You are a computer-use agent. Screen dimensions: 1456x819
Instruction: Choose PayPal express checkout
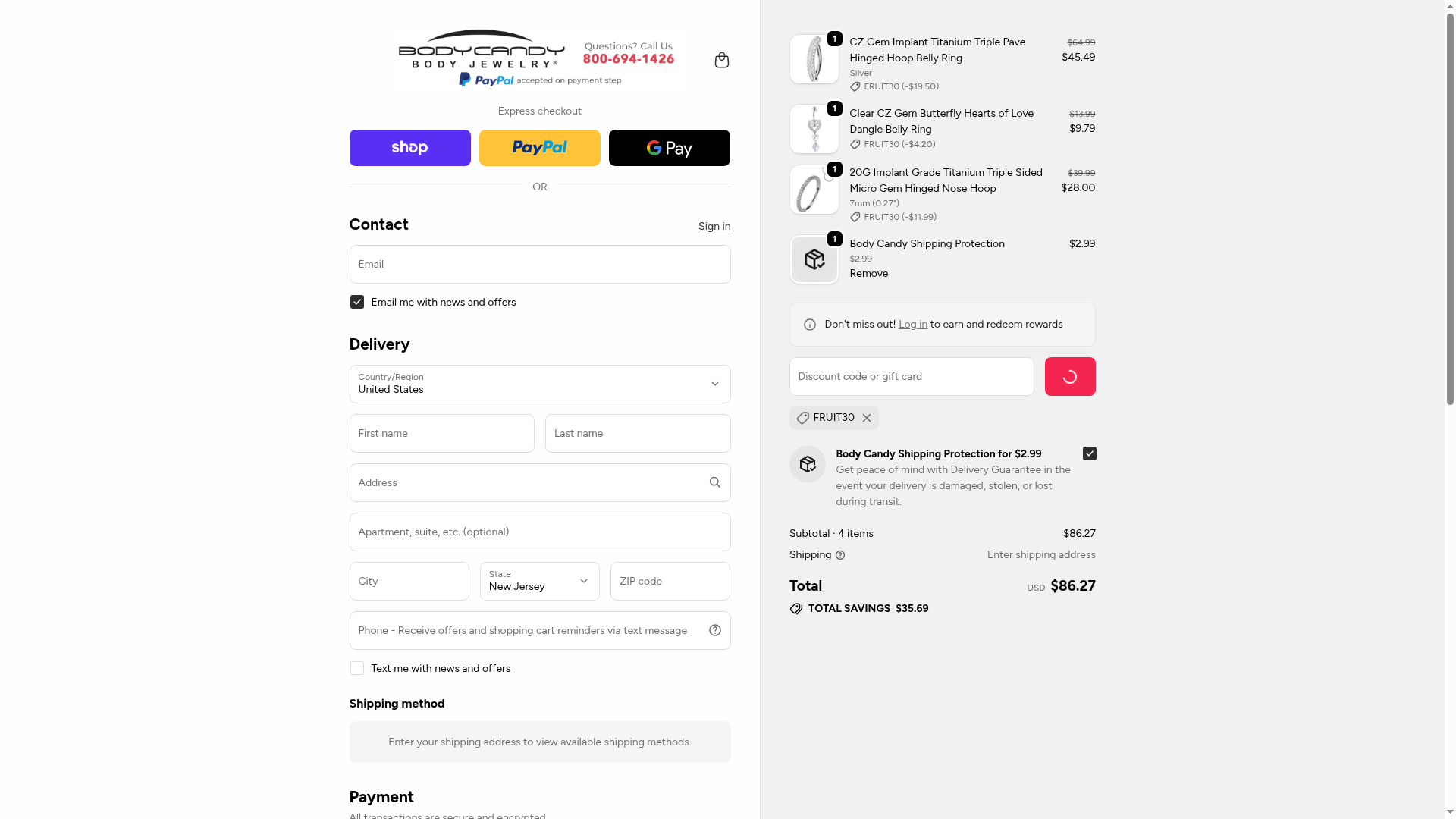coord(539,148)
